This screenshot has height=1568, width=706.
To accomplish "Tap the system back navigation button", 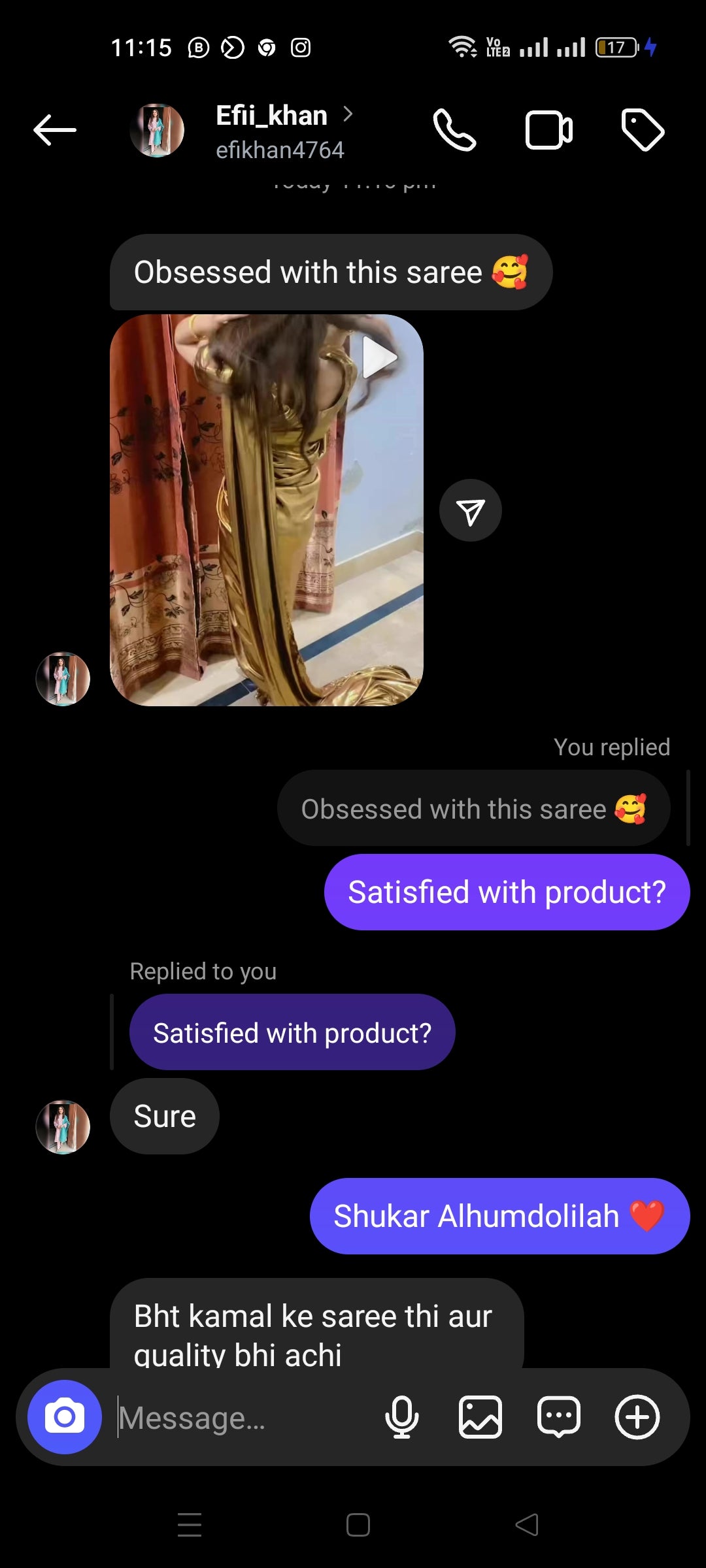I will [x=527, y=1525].
